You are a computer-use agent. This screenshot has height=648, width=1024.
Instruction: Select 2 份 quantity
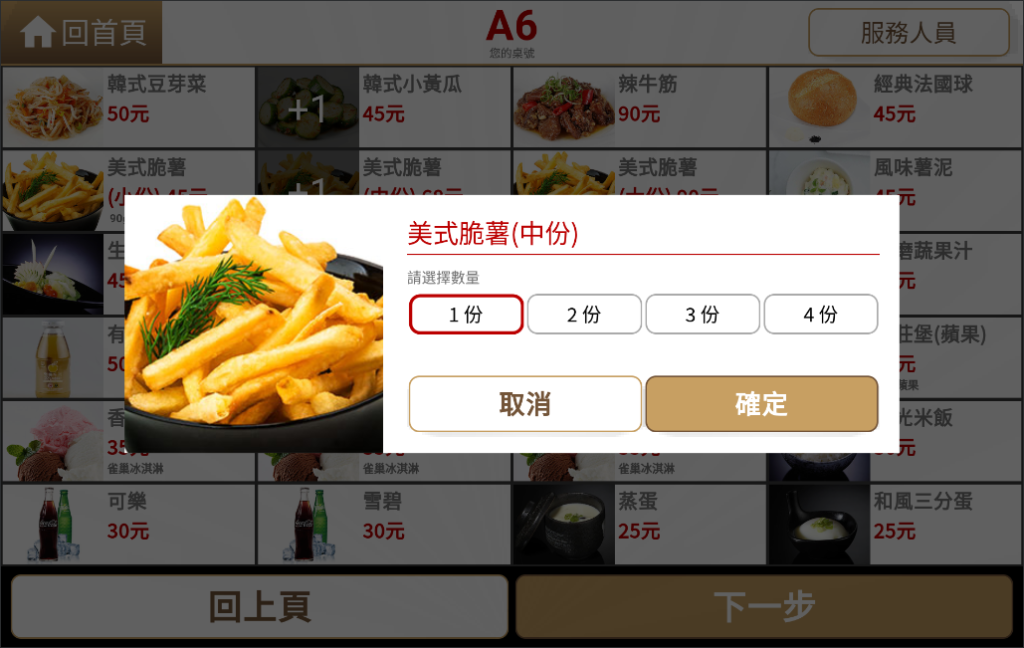(584, 315)
